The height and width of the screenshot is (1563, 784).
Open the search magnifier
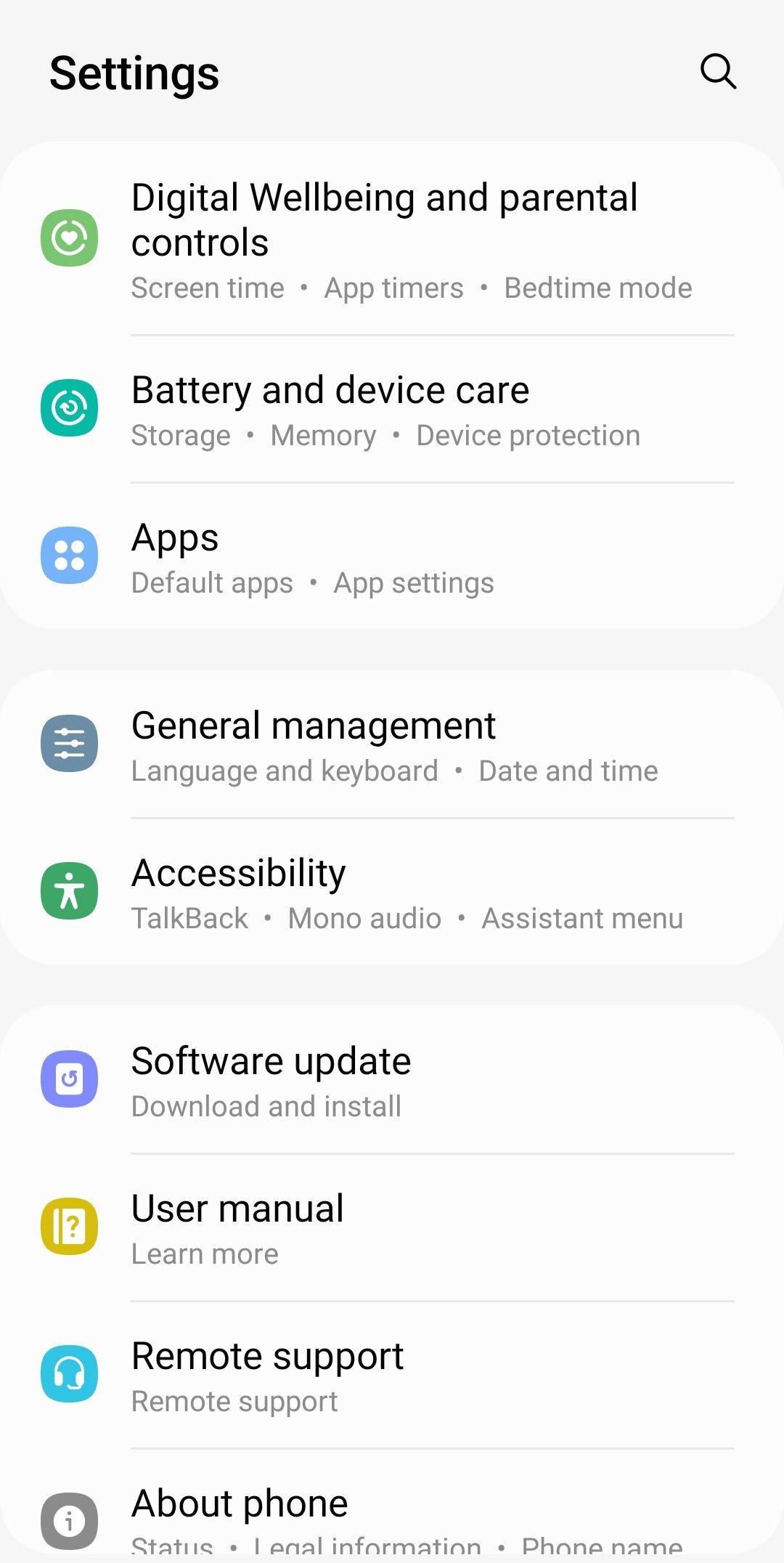click(x=717, y=71)
